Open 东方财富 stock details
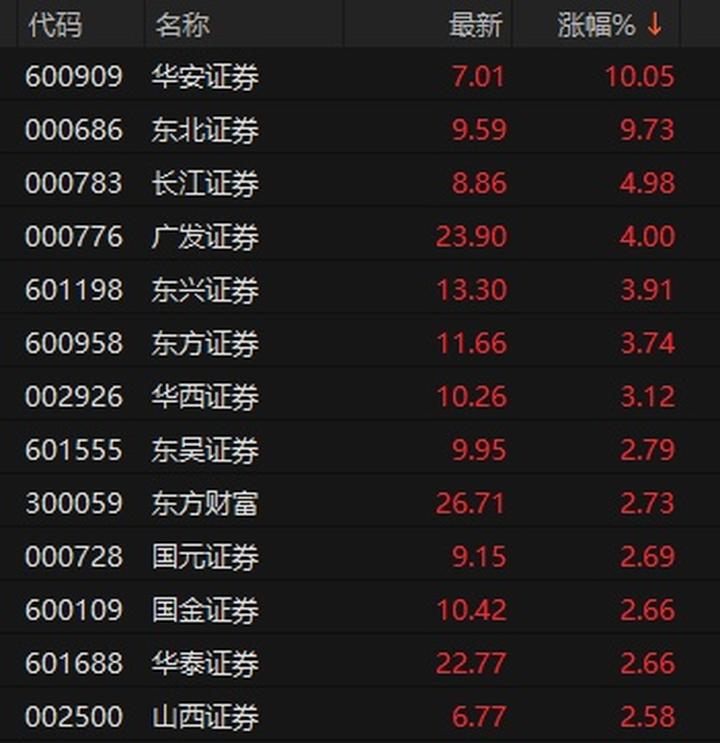The width and height of the screenshot is (720, 743). coord(205,503)
